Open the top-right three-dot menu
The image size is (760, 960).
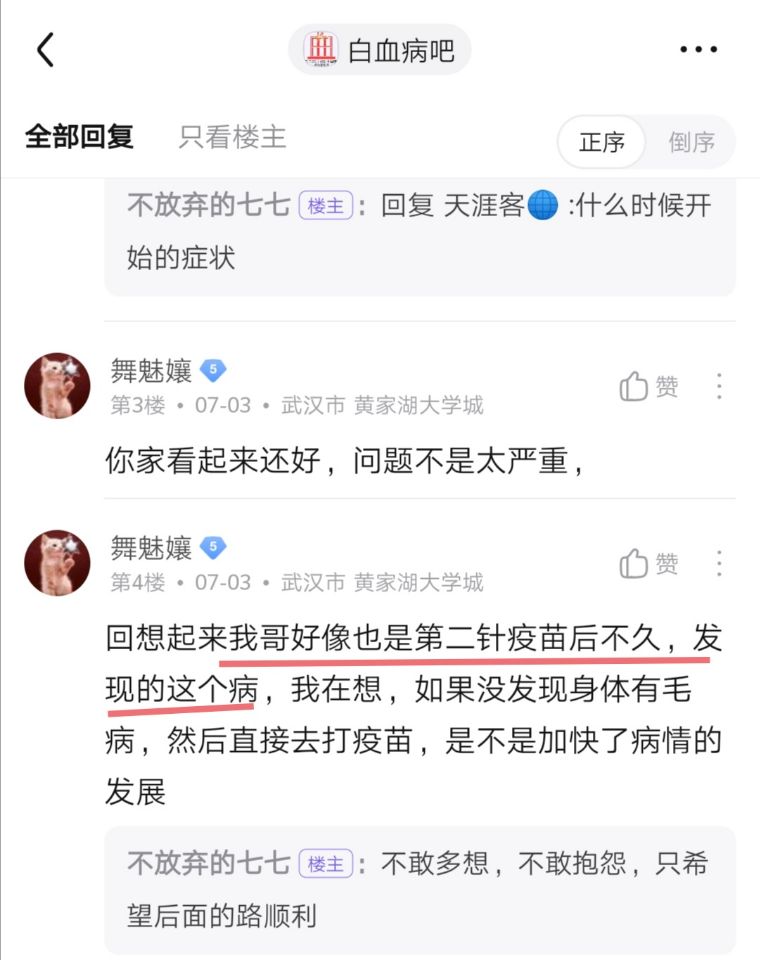(699, 50)
